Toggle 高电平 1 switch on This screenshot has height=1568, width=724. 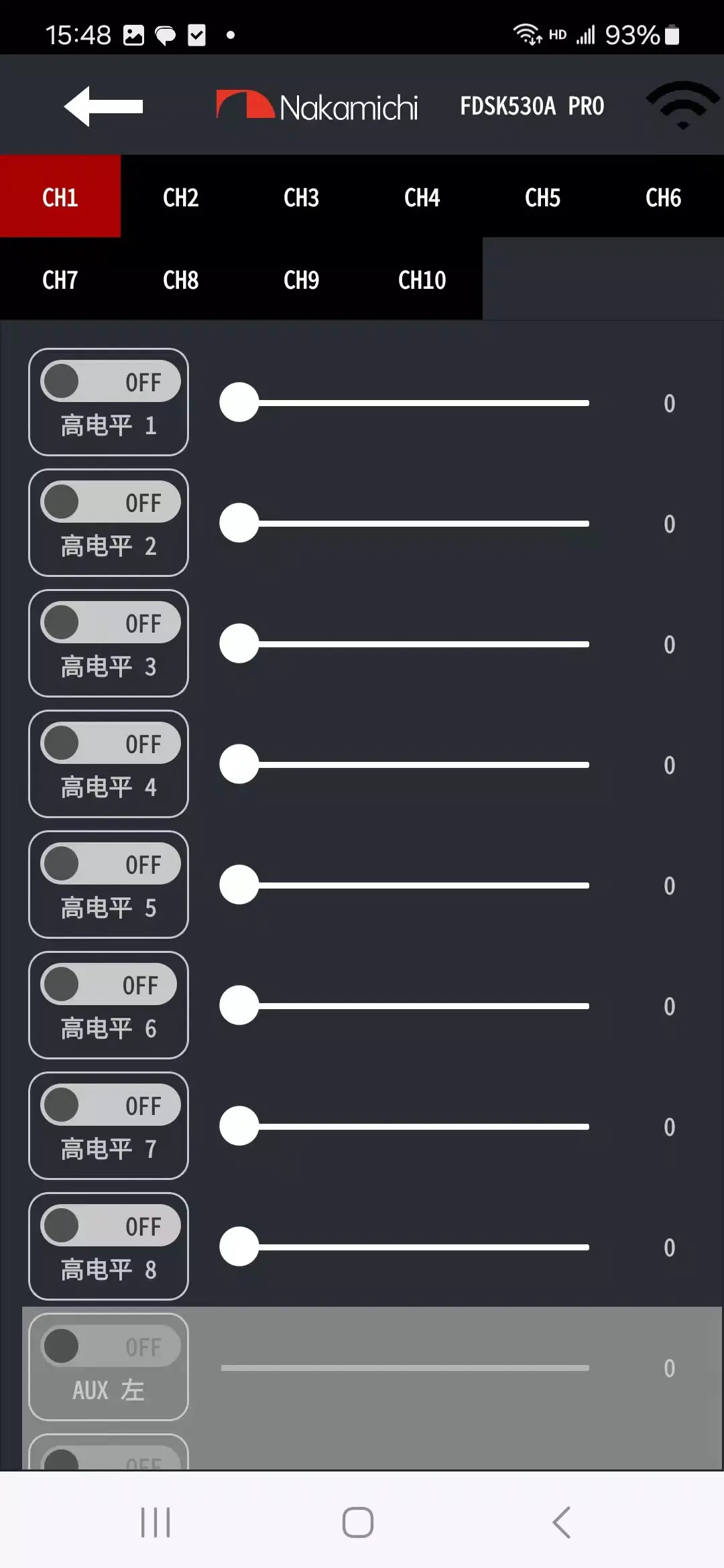109,381
